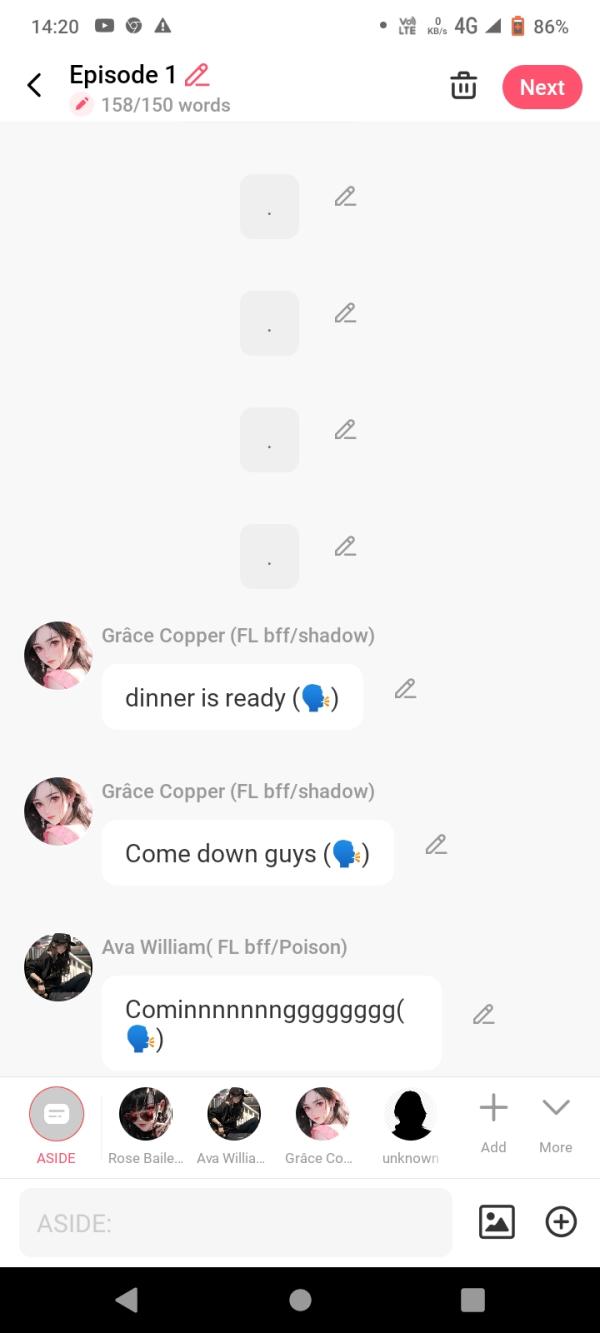The image size is (600, 1333).
Task: Focus the ASIDE text input field
Action: [235, 1222]
